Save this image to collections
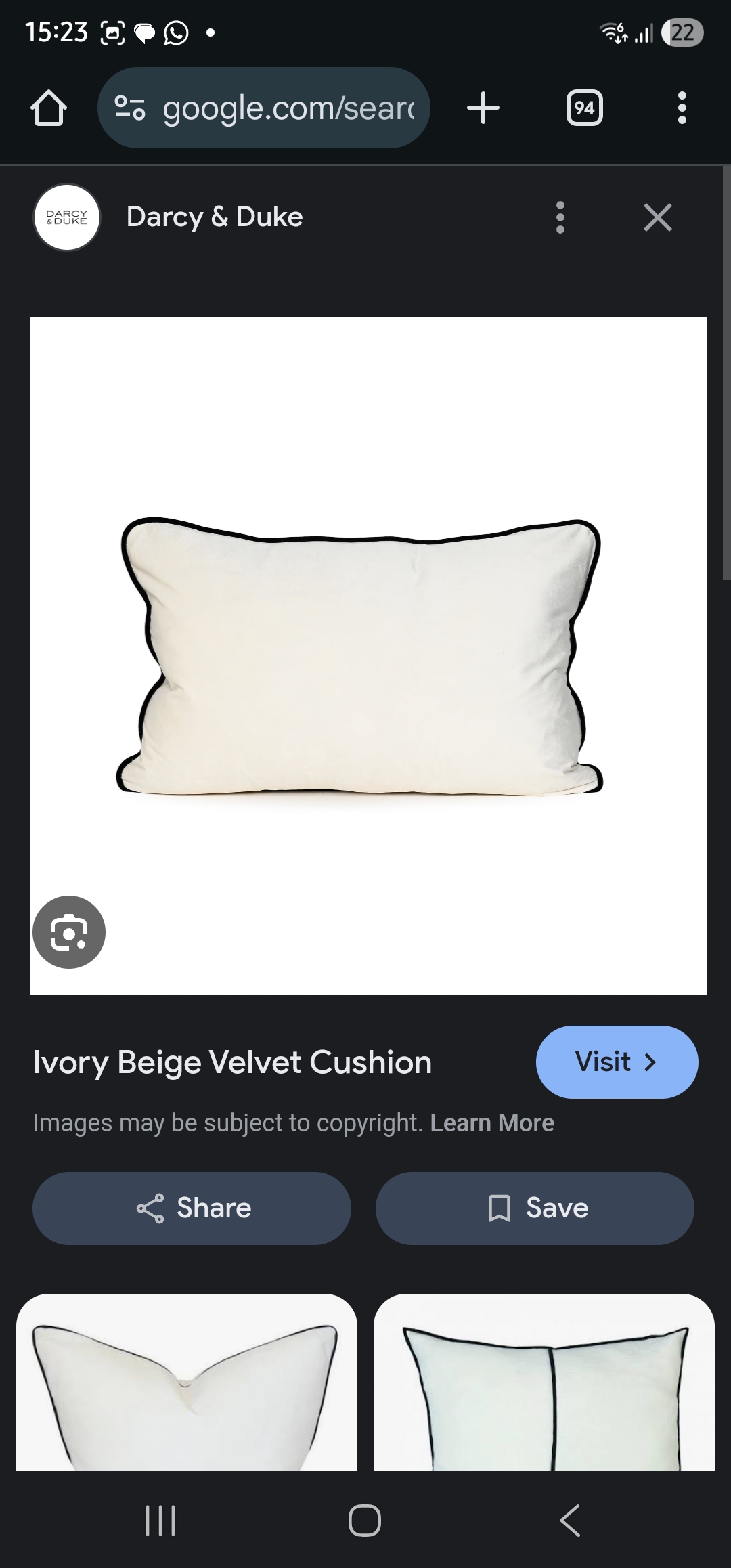731x1568 pixels. point(535,1208)
